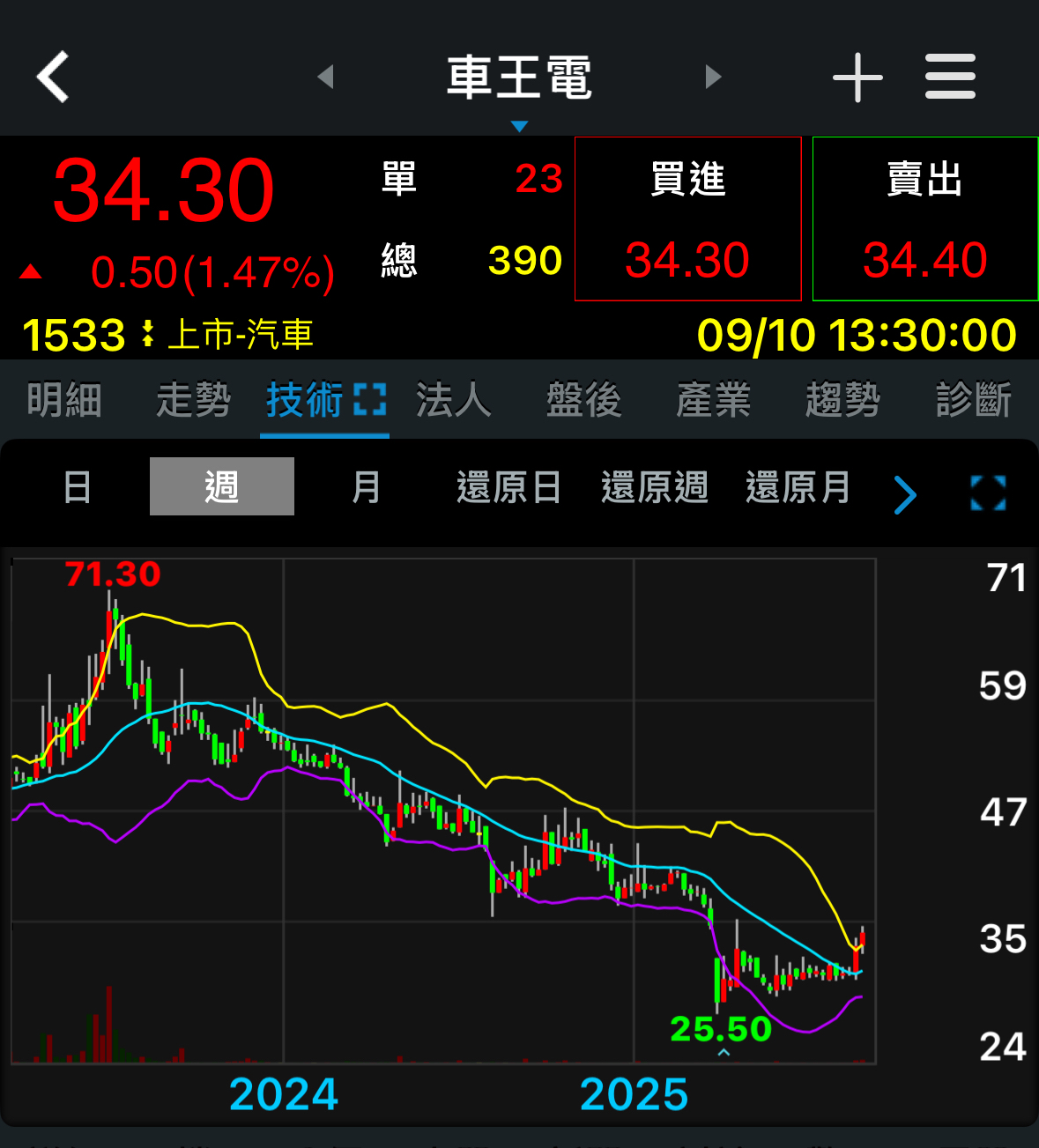The image size is (1039, 1148).
Task: Tap the 買進 buy box
Action: pyautogui.click(x=687, y=218)
